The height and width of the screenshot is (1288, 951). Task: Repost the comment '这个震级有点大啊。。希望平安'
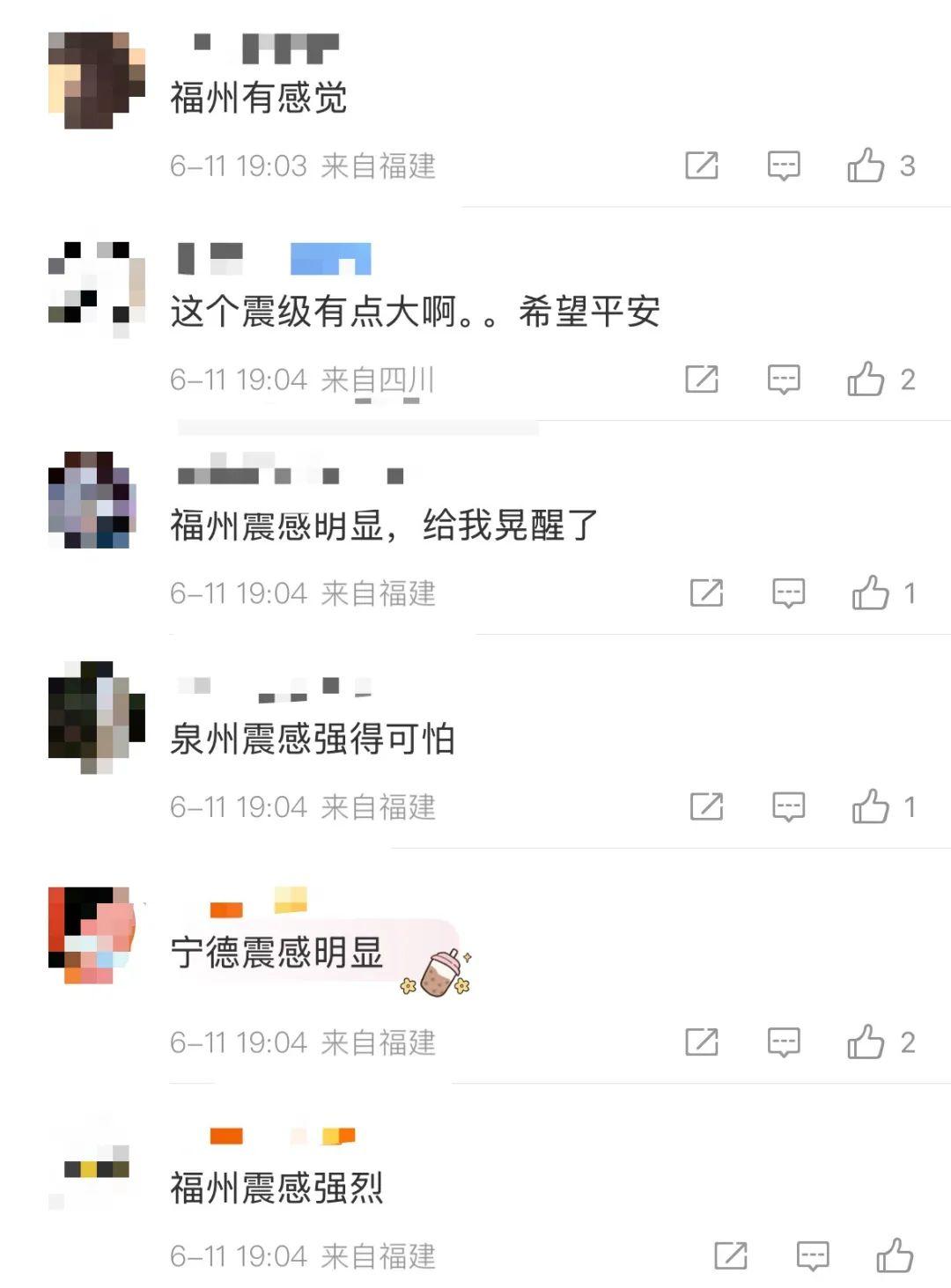pyautogui.click(x=702, y=379)
